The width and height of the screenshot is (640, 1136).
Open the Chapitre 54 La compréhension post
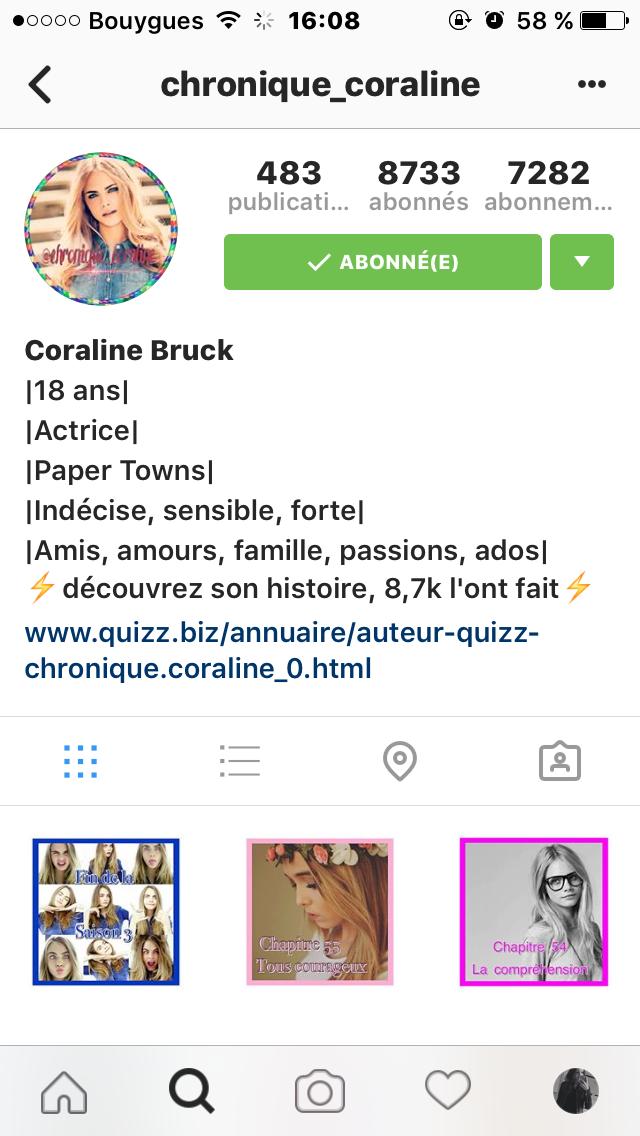pyautogui.click(x=533, y=912)
